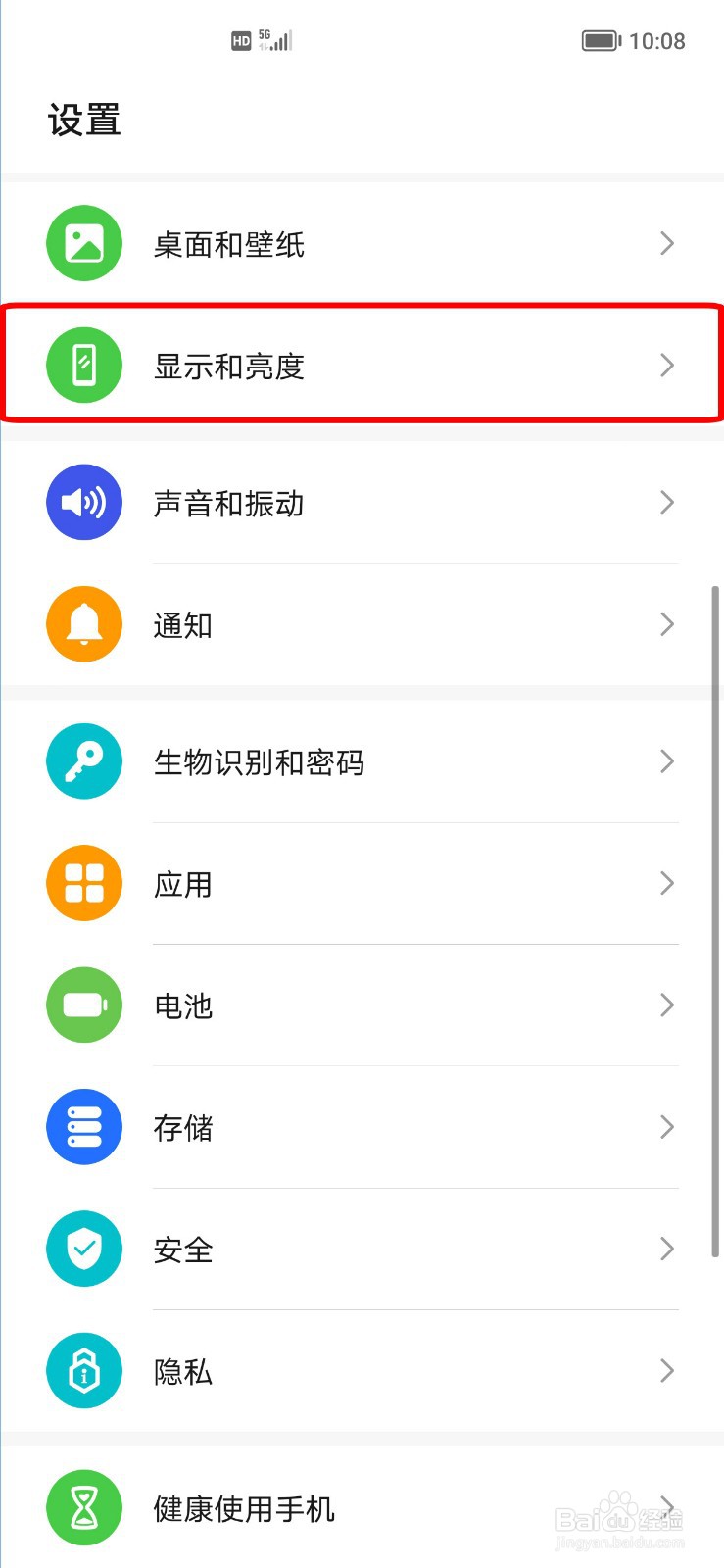Tap the green 显示和亮度 display icon
The width and height of the screenshot is (724, 1568).
tap(84, 365)
